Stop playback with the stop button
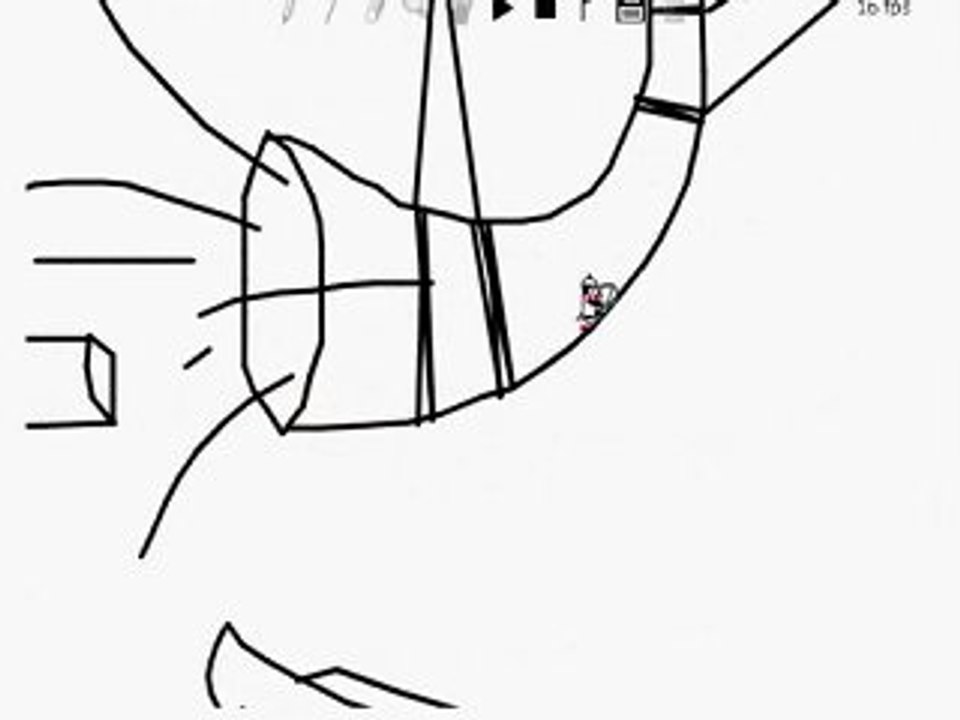Image resolution: width=960 pixels, height=720 pixels. tap(545, 9)
